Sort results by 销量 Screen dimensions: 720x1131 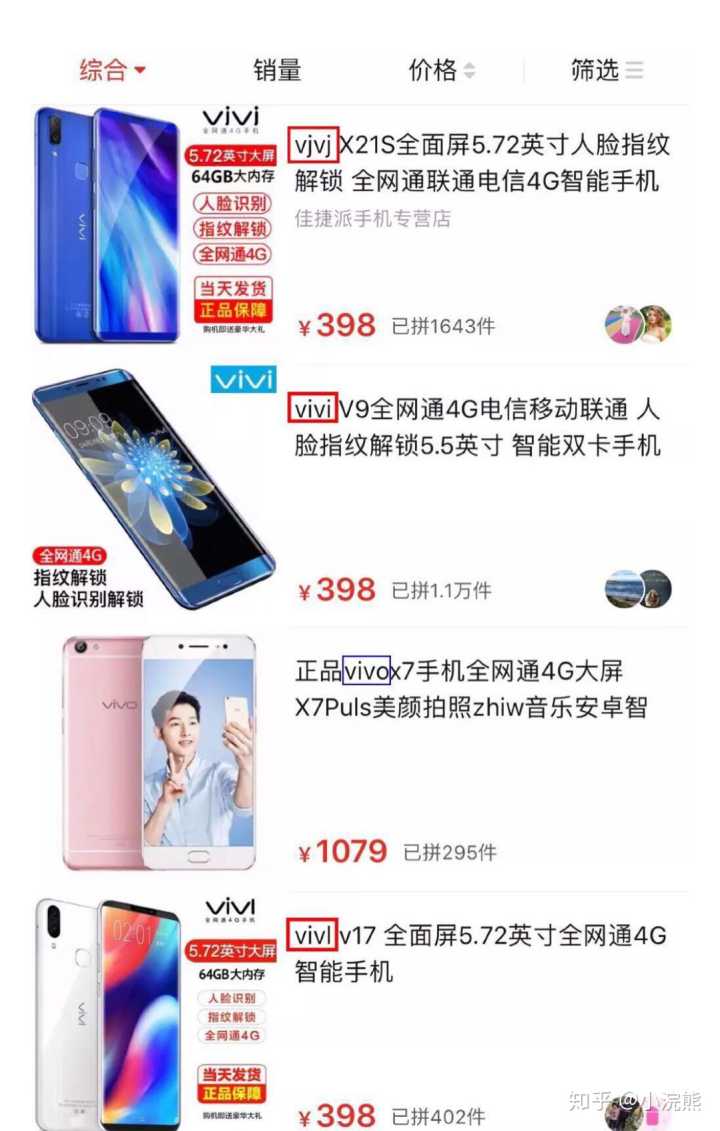(x=277, y=70)
